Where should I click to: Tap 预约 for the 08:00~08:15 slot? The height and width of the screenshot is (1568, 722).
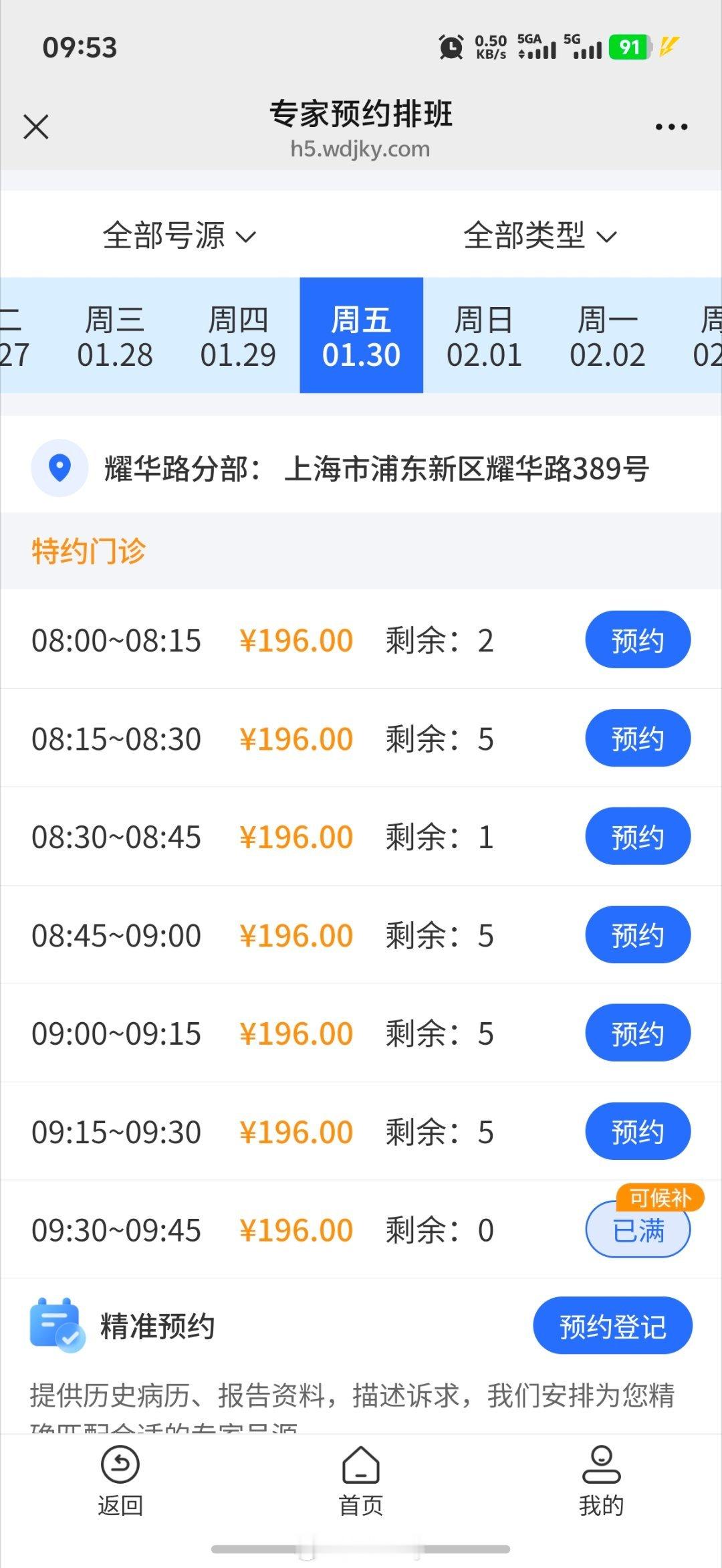click(x=638, y=640)
